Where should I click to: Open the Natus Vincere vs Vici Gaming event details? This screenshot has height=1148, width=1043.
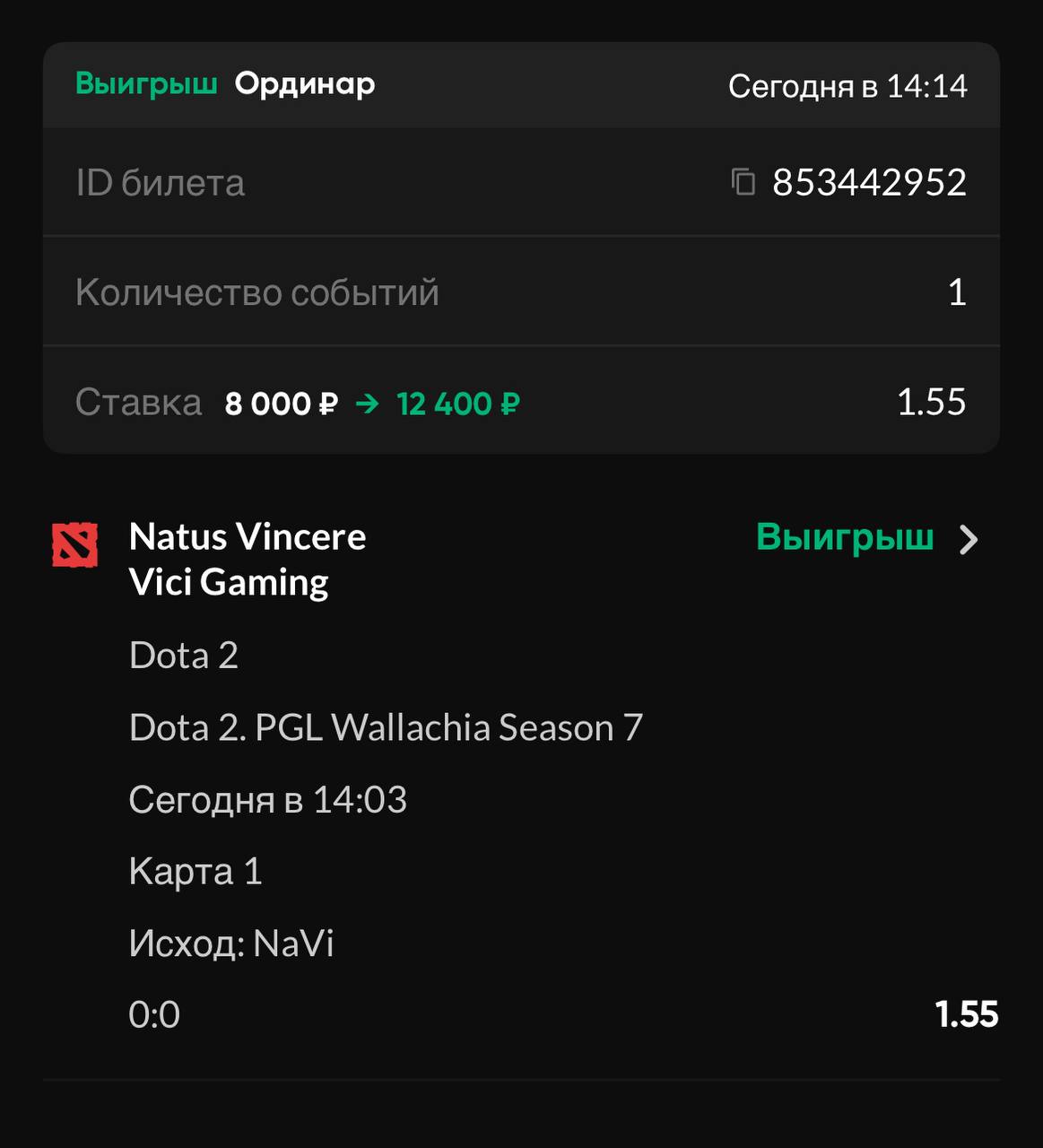(x=969, y=540)
